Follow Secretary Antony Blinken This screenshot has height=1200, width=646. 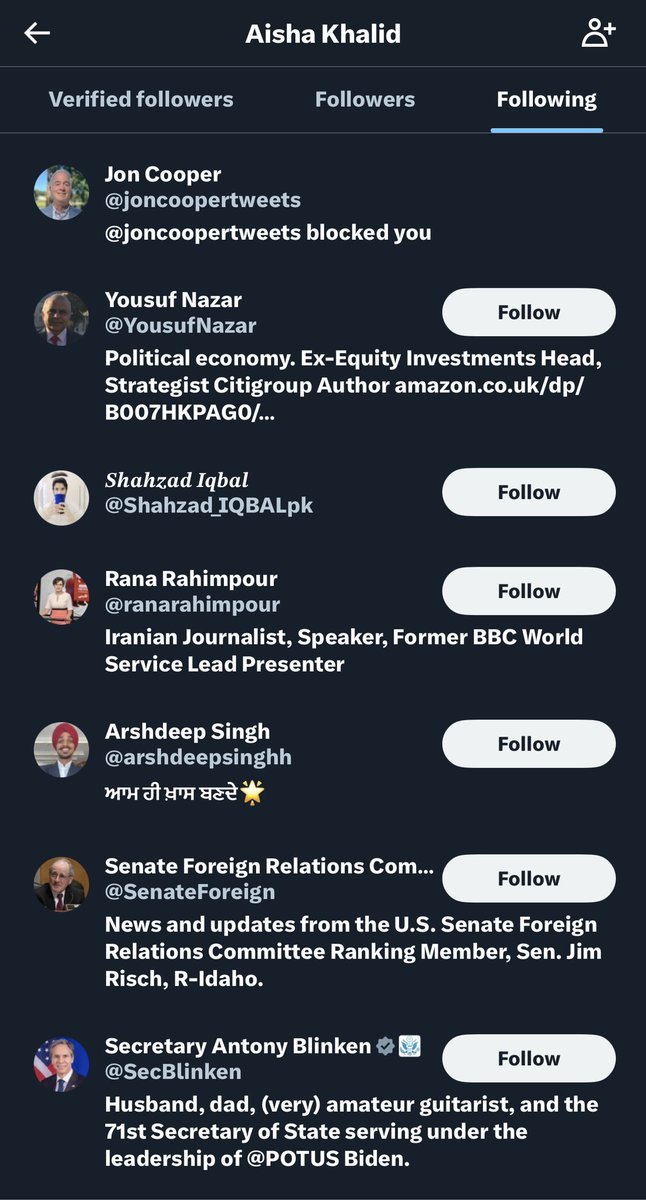point(528,1058)
